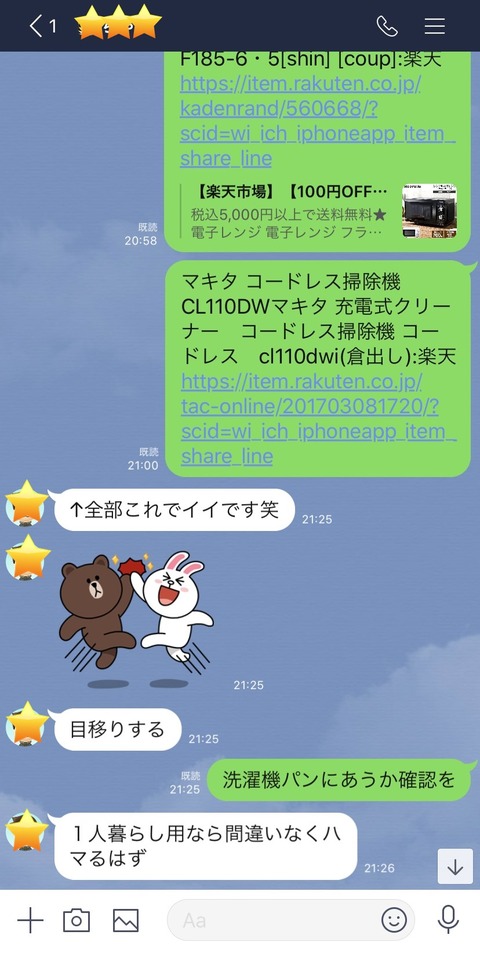The height and width of the screenshot is (964, 480).
Task: Tap the Brown and Cony high-five sticker
Action: (136, 618)
